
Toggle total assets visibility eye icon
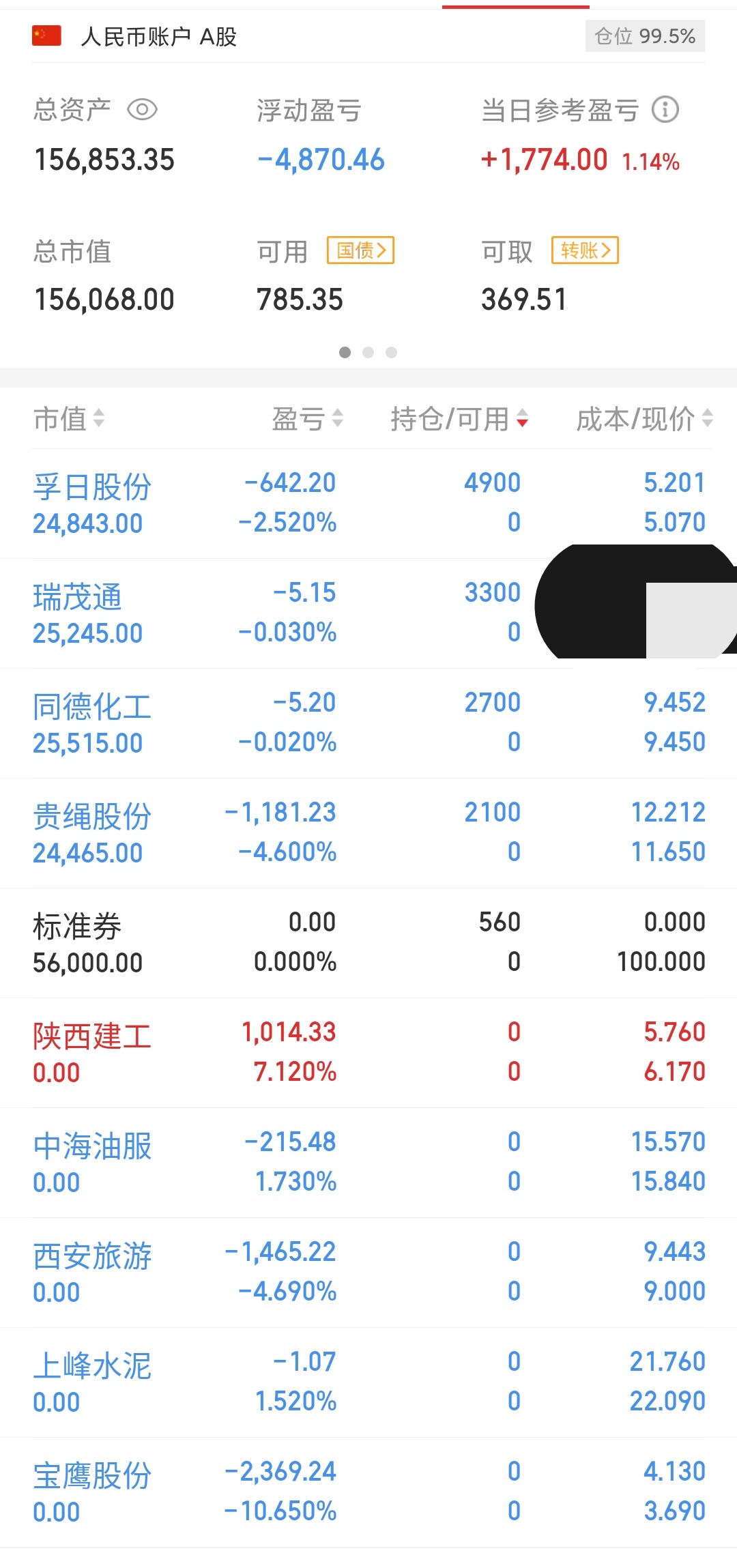tap(143, 109)
